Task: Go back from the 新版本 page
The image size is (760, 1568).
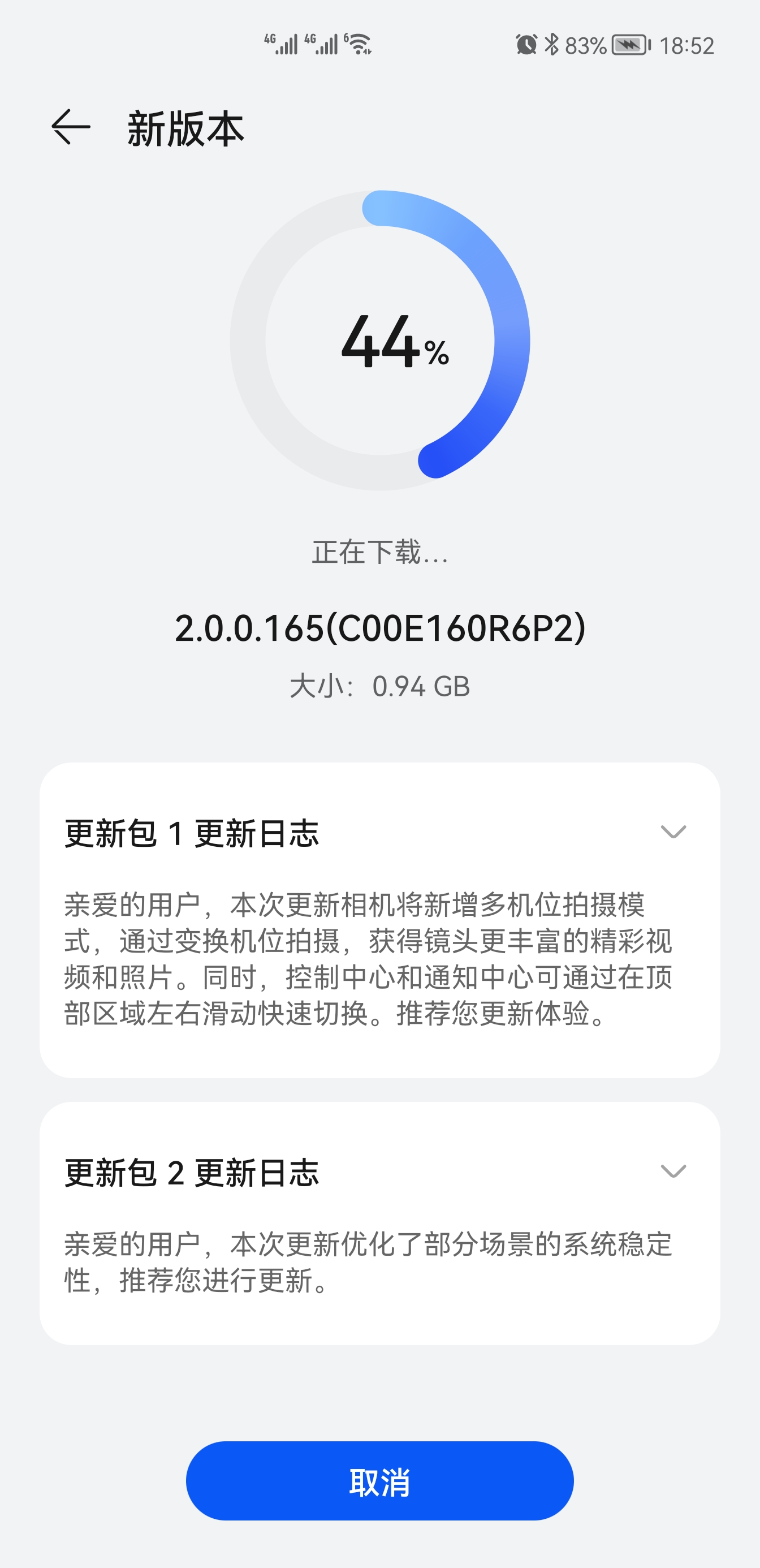Action: [x=71, y=127]
